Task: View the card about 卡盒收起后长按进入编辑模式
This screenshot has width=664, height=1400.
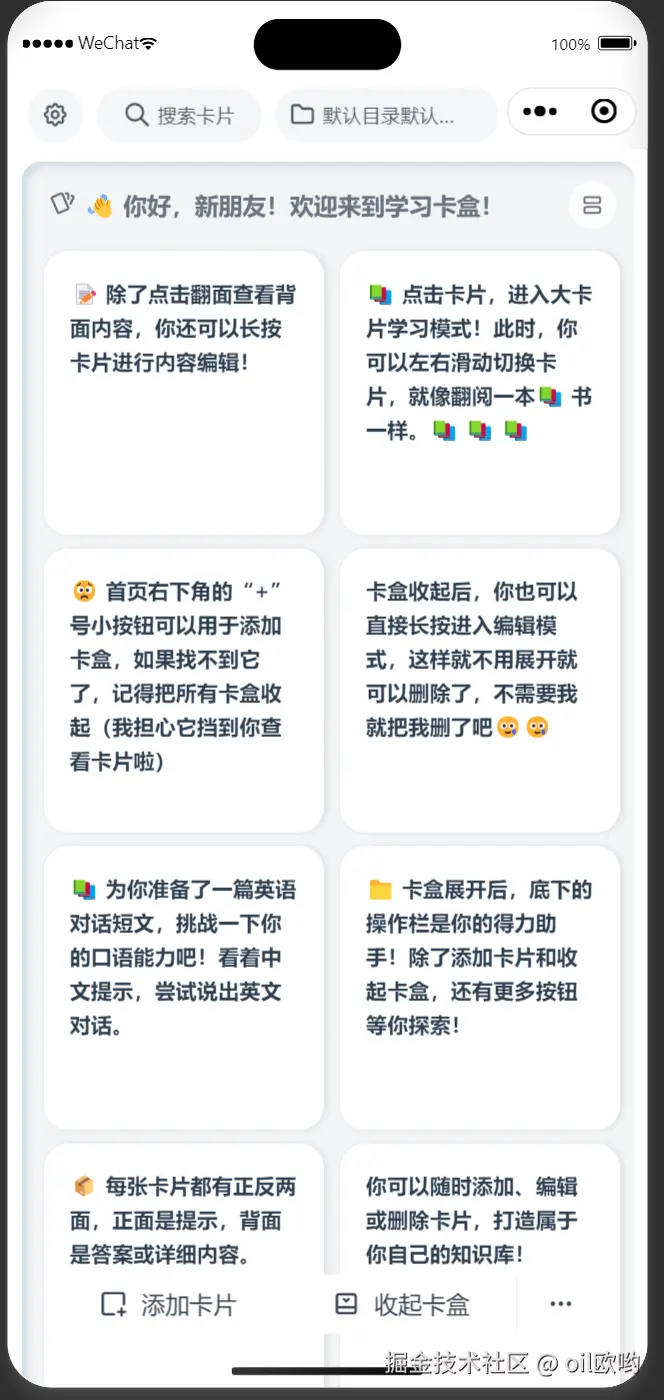Action: point(480,690)
